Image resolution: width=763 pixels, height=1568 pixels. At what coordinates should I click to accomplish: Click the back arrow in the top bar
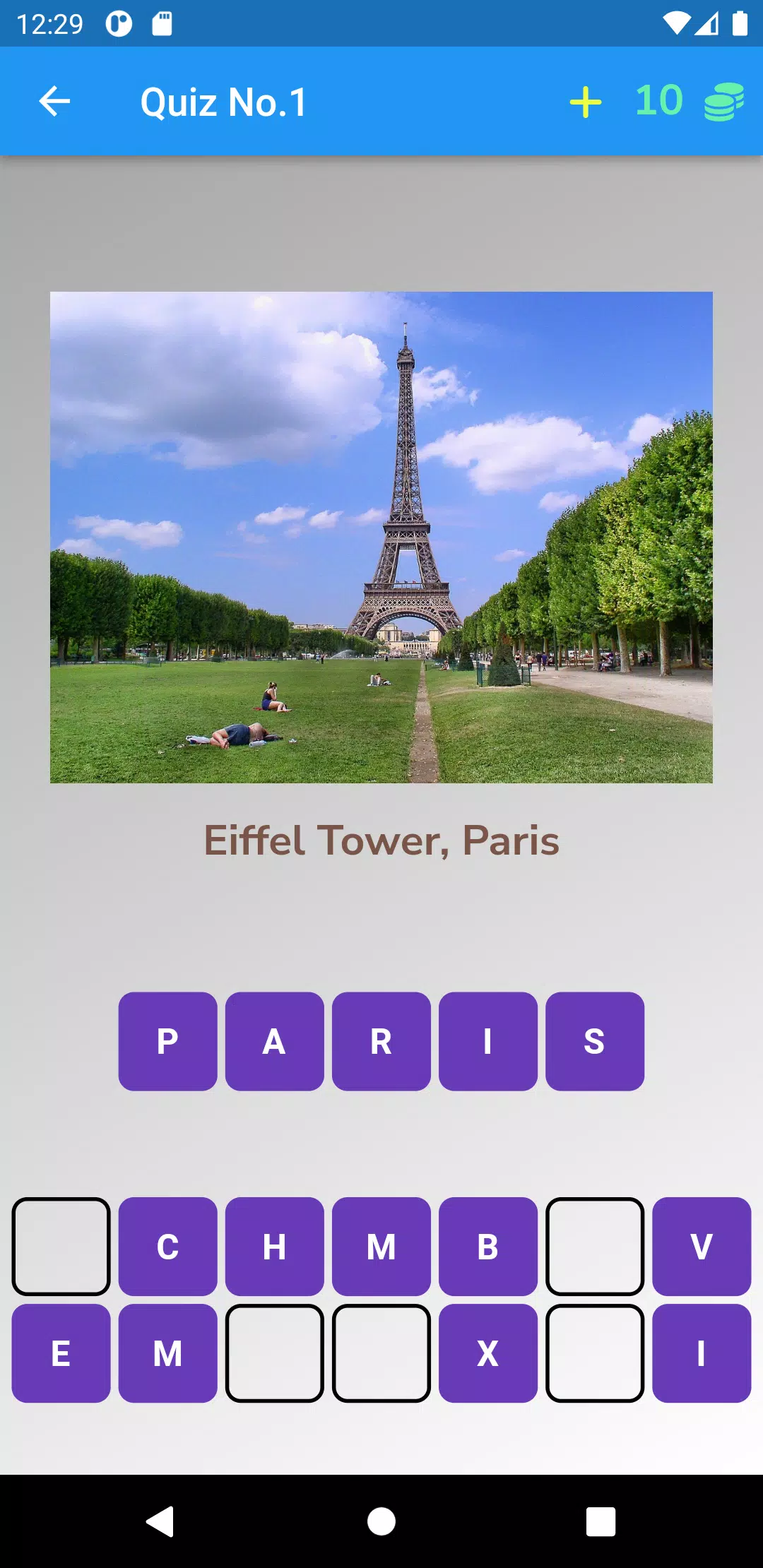click(53, 102)
